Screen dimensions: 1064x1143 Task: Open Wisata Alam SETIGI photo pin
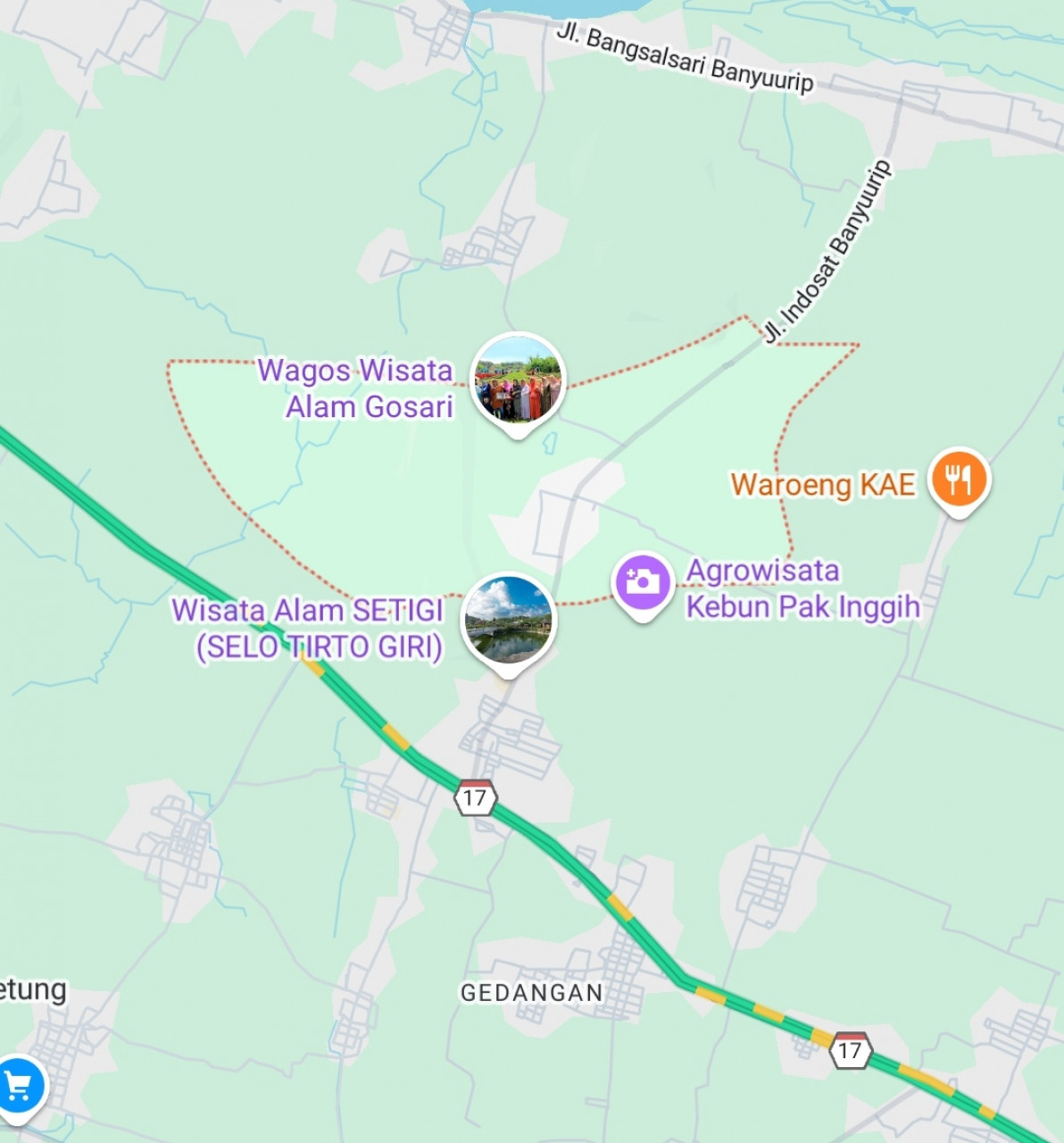pyautogui.click(x=508, y=620)
